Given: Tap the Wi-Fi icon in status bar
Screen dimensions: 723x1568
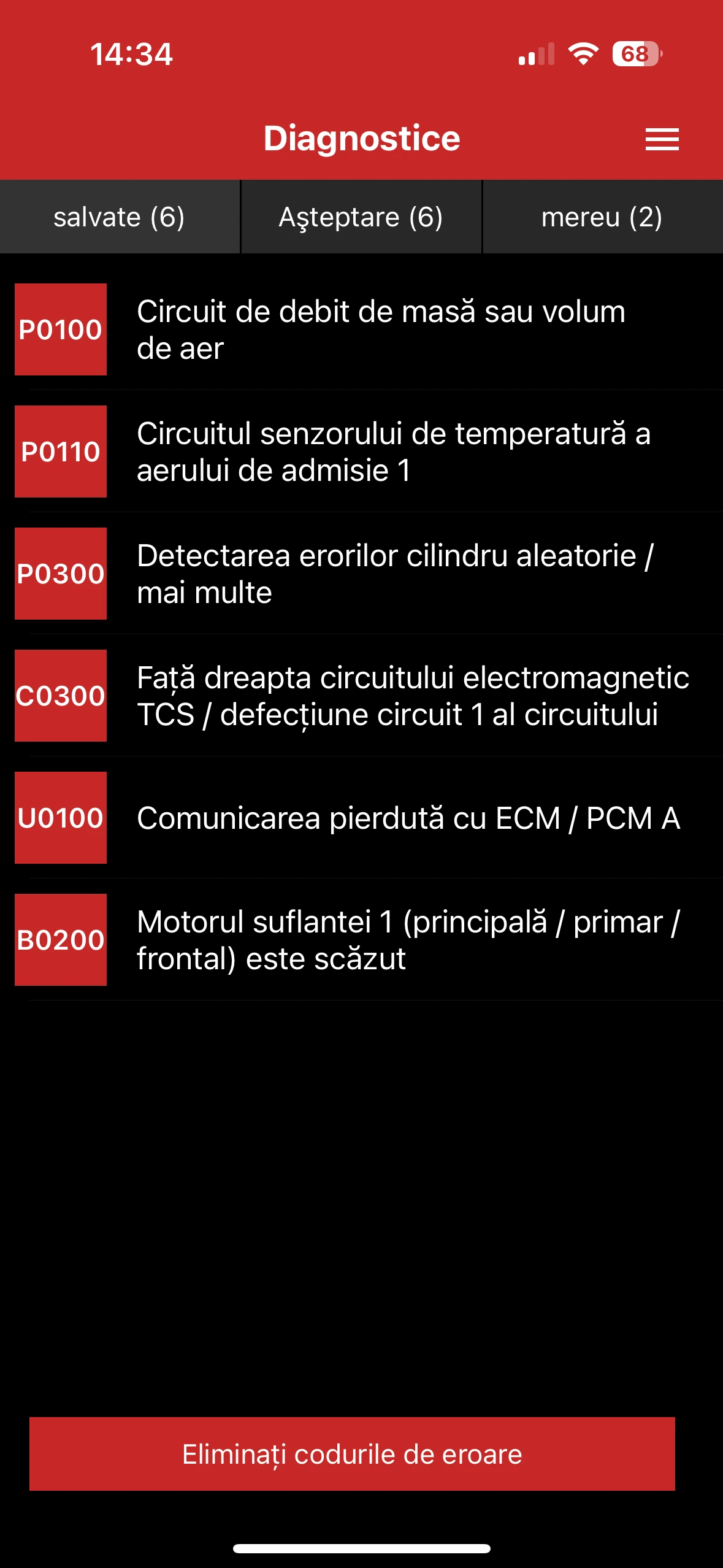Looking at the screenshot, I should point(581,55).
